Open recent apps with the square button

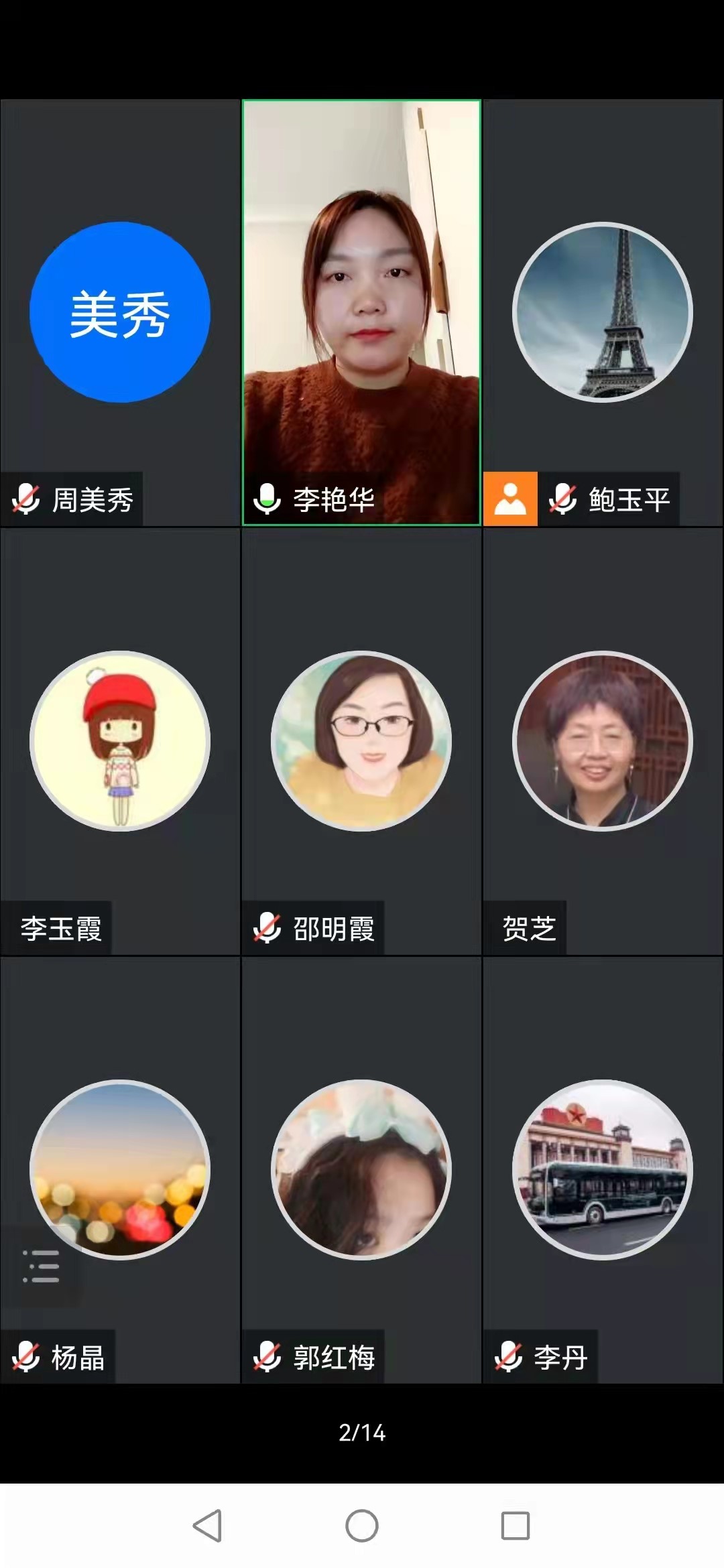coord(515,1526)
